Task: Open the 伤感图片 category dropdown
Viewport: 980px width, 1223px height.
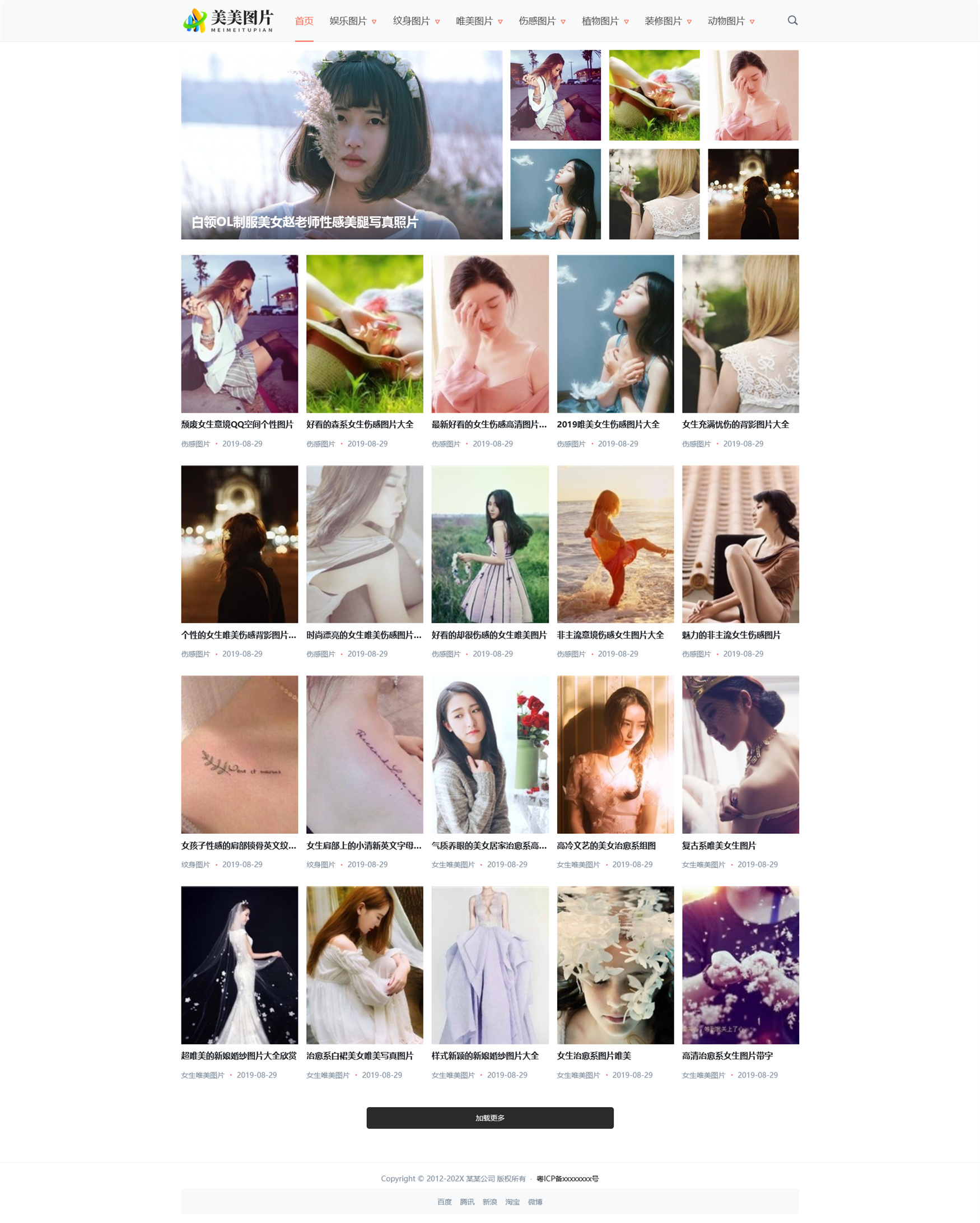Action: tap(542, 21)
